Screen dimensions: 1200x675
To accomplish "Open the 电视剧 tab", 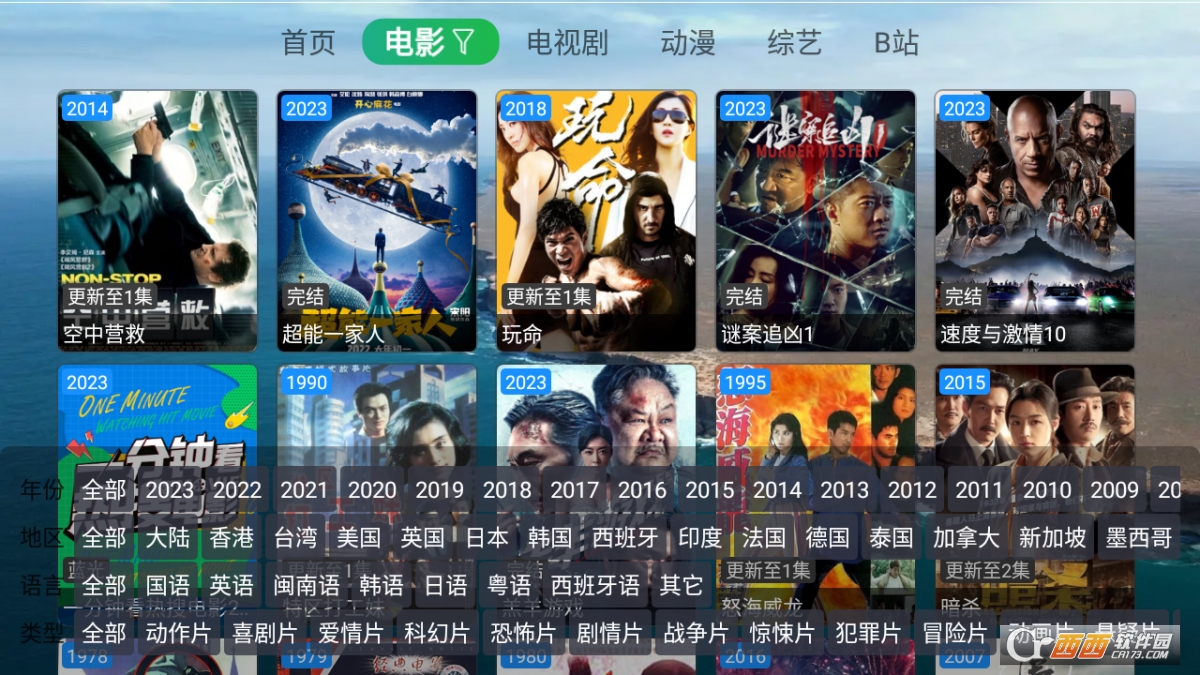I will pyautogui.click(x=567, y=42).
